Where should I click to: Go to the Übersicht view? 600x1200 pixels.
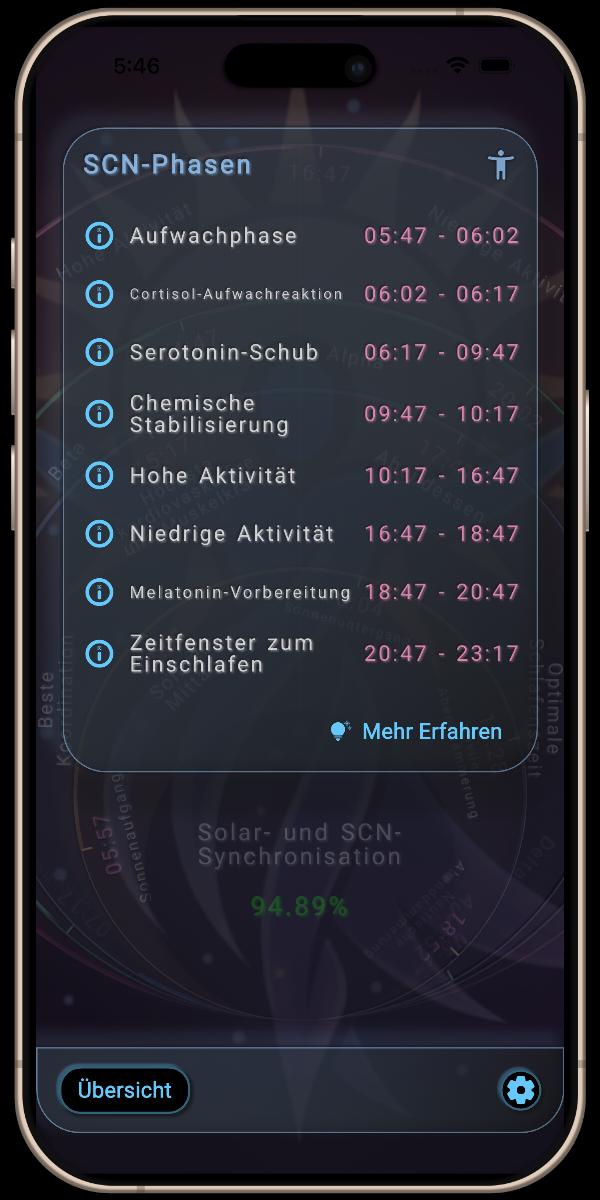click(125, 1090)
